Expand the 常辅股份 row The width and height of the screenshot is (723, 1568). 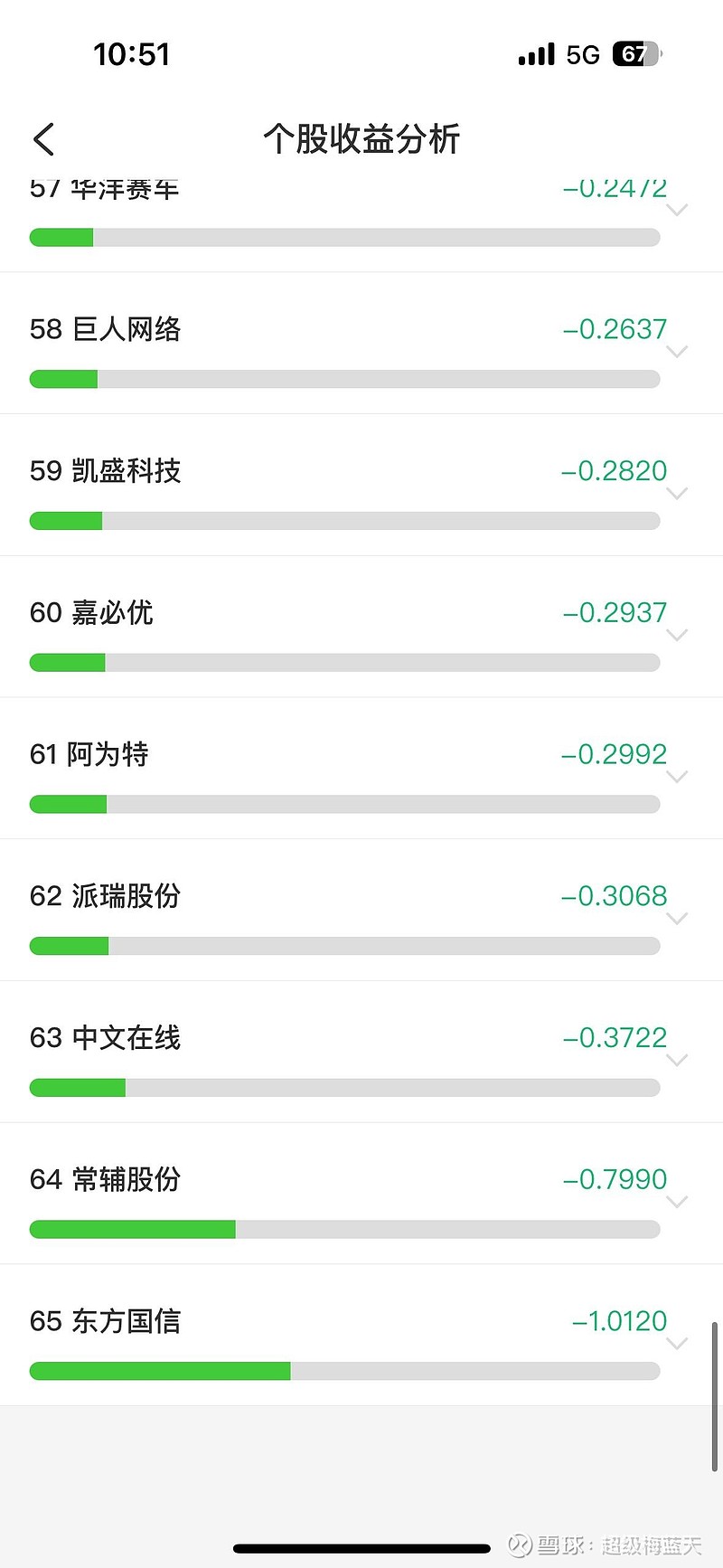pyautogui.click(x=677, y=1202)
